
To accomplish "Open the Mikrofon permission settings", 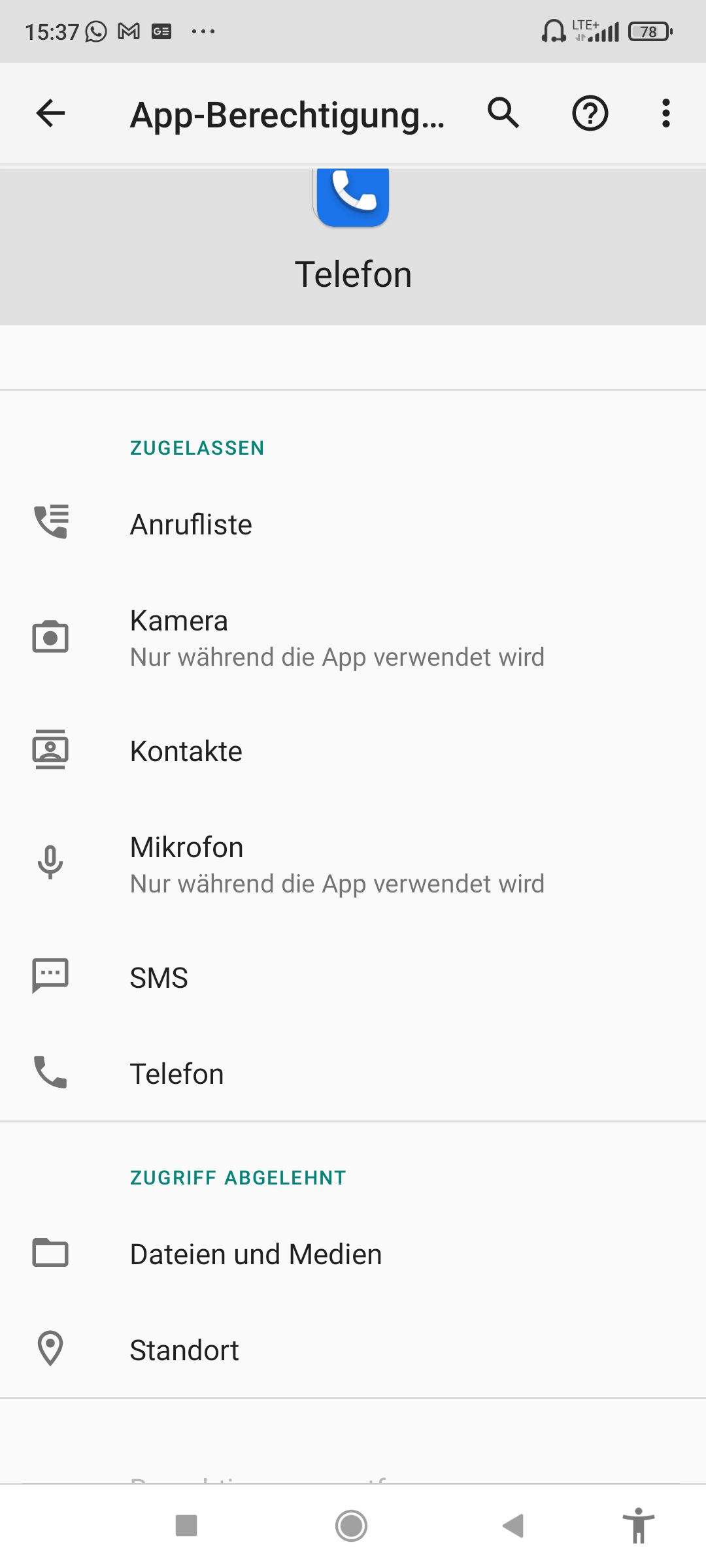I will pyautogui.click(x=353, y=864).
